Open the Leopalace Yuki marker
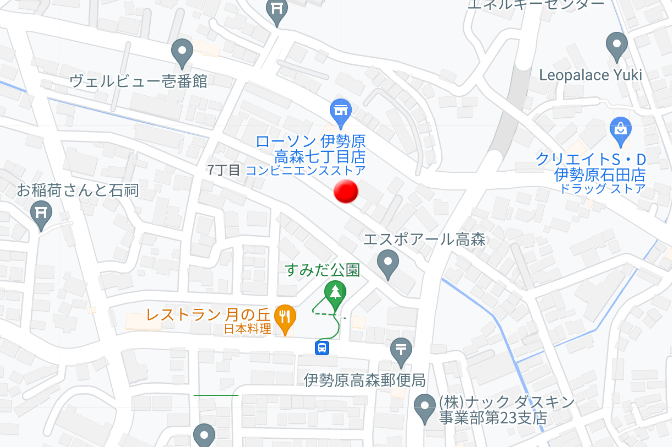 (x=617, y=45)
